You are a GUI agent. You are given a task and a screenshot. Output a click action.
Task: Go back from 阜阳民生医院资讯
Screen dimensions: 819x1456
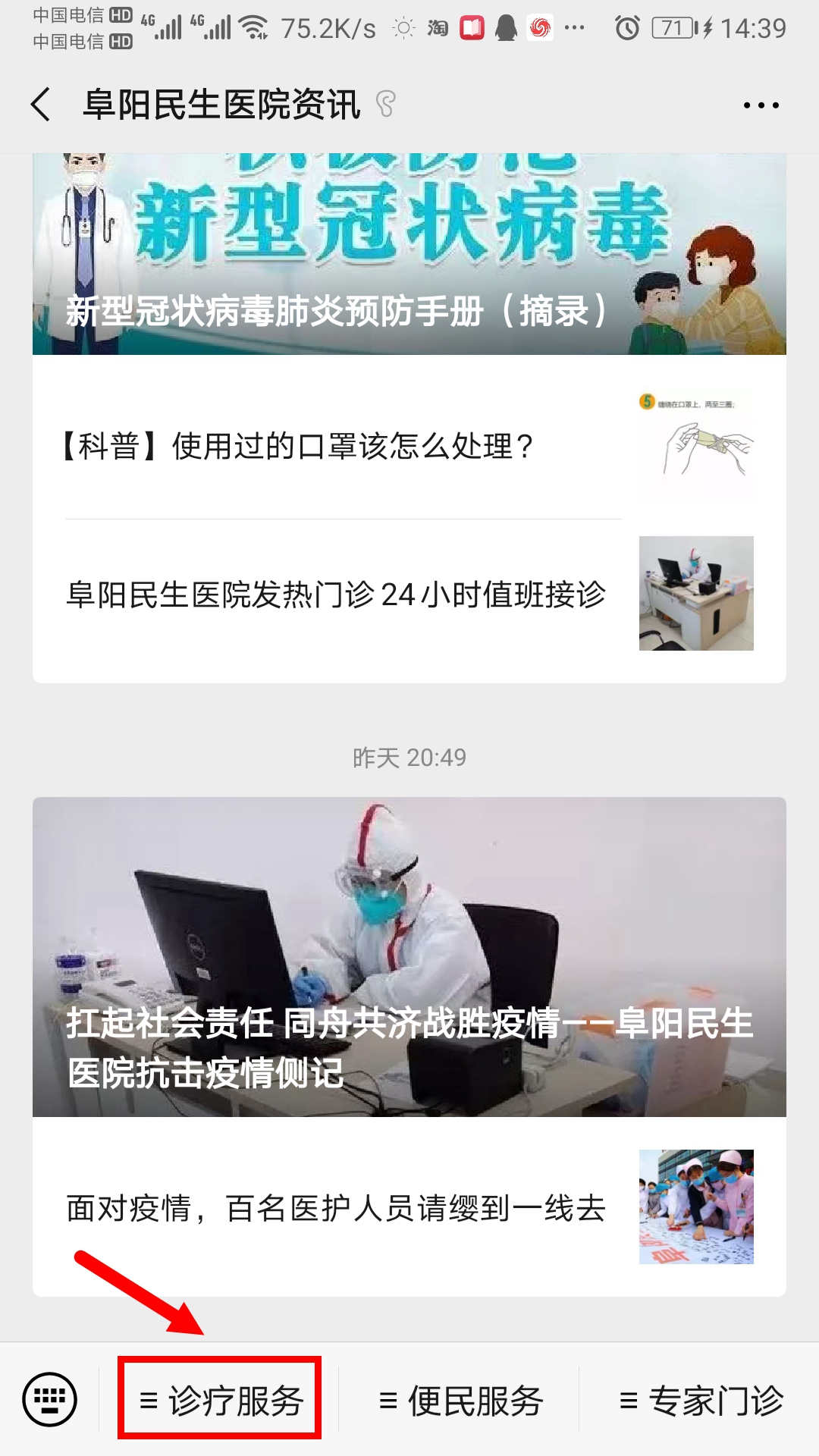coord(41,105)
